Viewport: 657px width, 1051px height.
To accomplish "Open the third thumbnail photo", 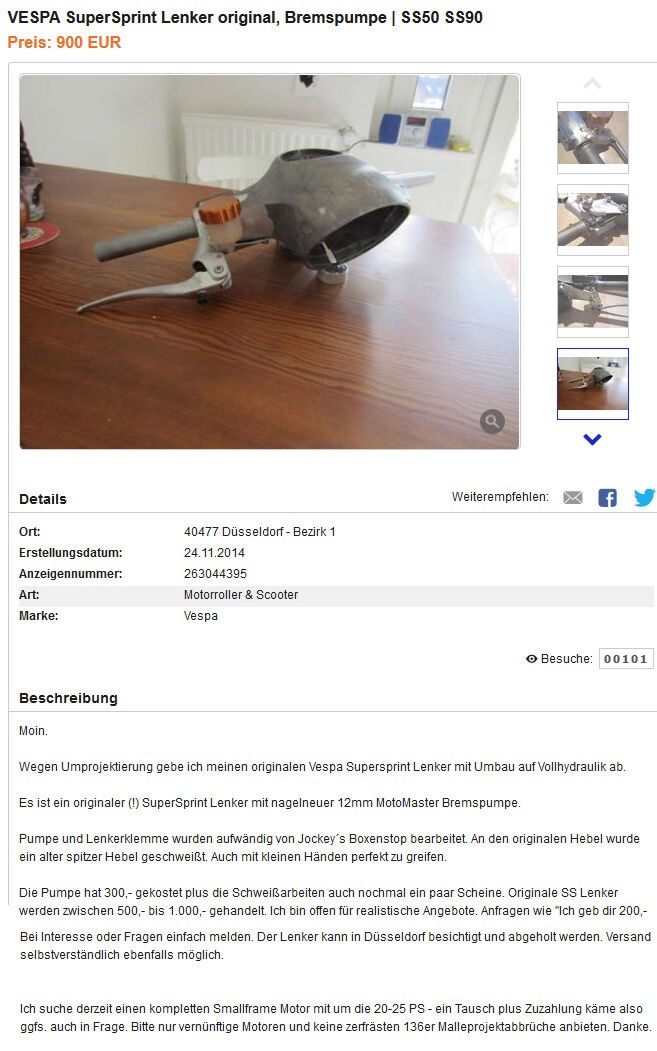I will click(592, 302).
